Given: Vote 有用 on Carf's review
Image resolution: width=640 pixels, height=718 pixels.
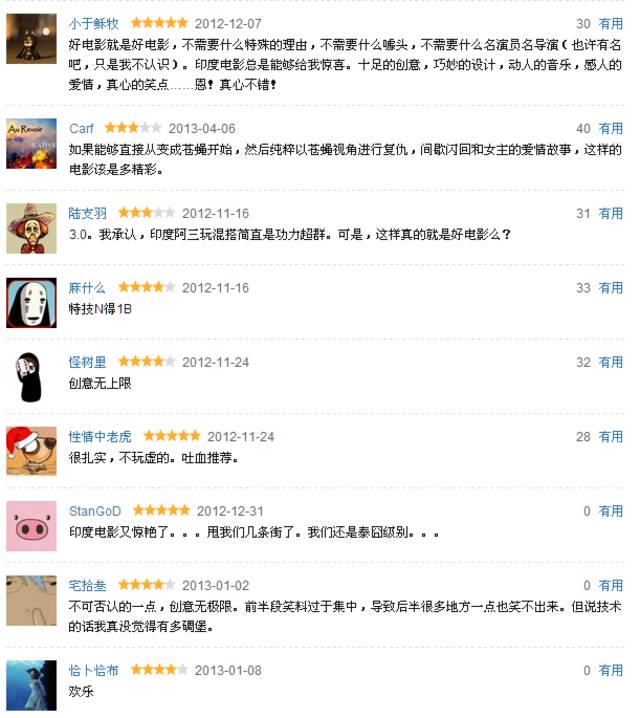Looking at the screenshot, I should [x=610, y=129].
